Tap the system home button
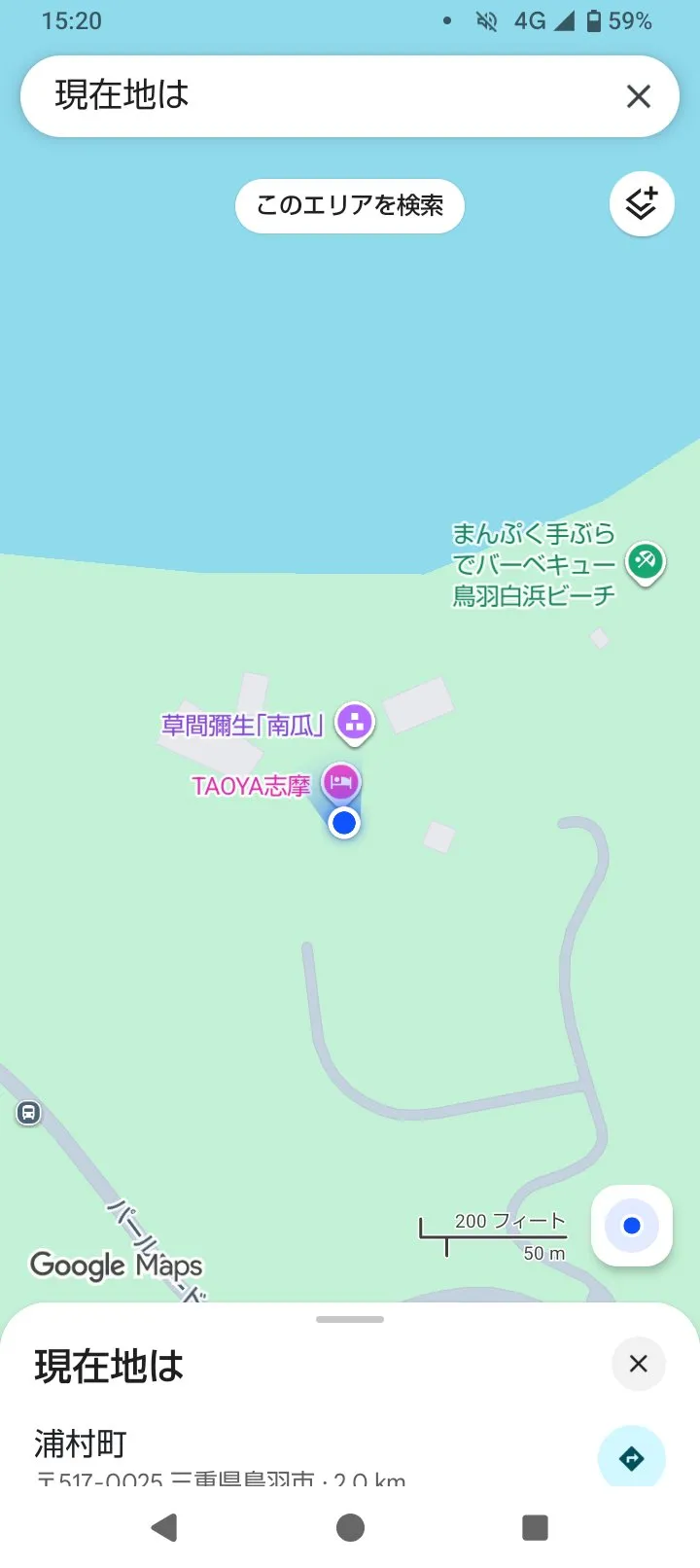 350,1527
